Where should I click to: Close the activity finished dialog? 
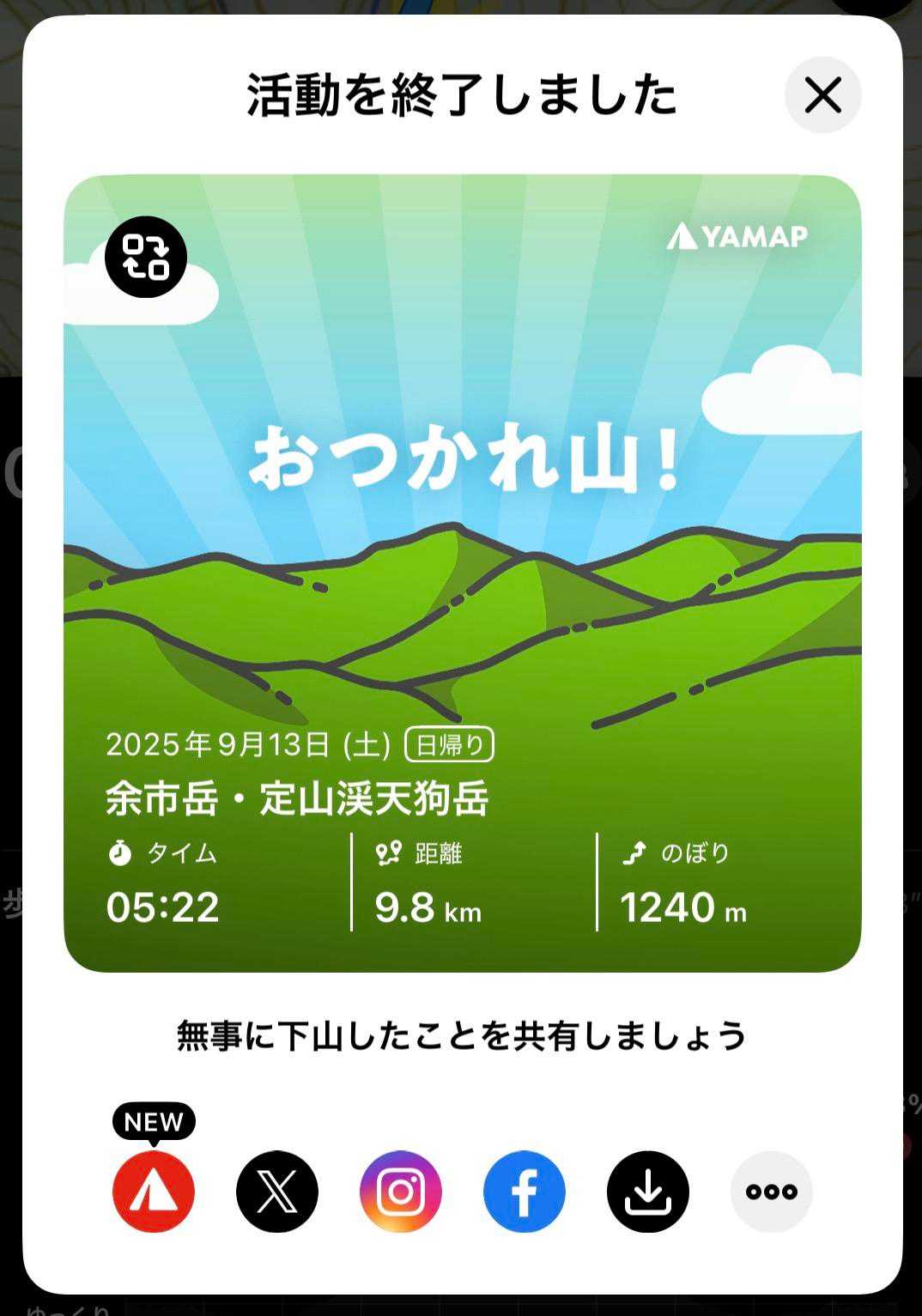click(822, 95)
